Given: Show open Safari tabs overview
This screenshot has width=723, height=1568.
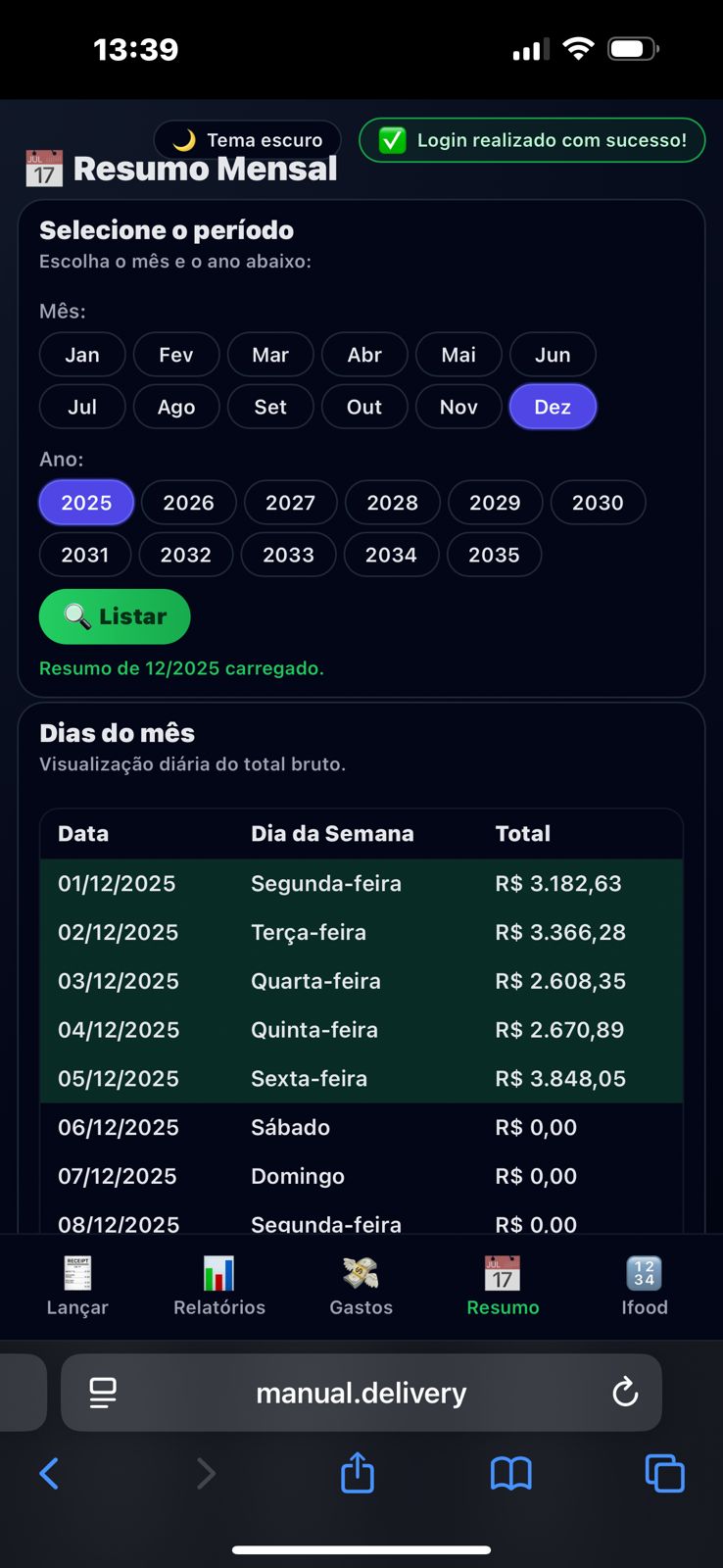Looking at the screenshot, I should pyautogui.click(x=664, y=1473).
